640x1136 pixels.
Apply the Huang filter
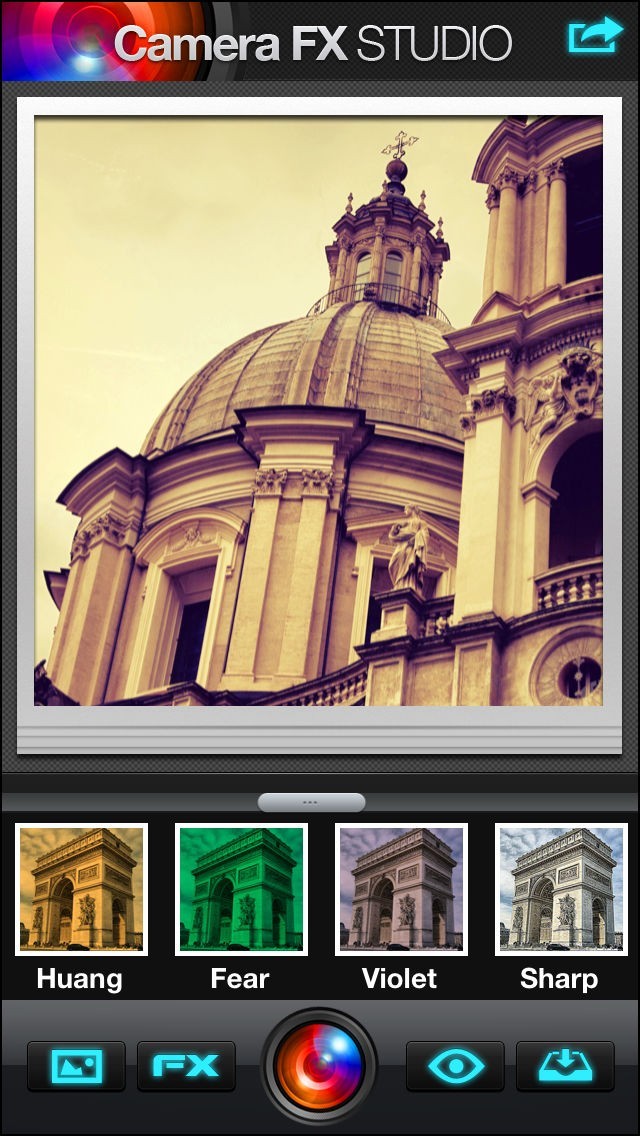pyautogui.click(x=81, y=889)
